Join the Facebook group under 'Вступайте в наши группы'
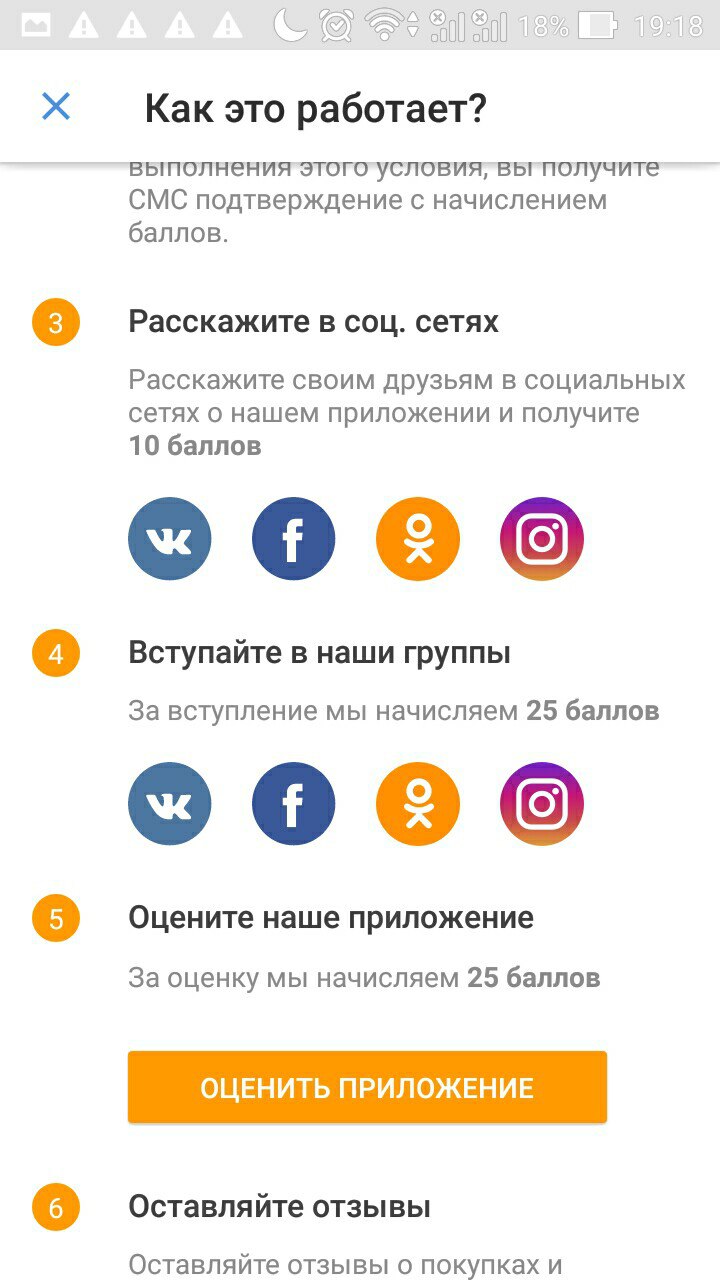Image resolution: width=720 pixels, height=1280 pixels. (293, 804)
